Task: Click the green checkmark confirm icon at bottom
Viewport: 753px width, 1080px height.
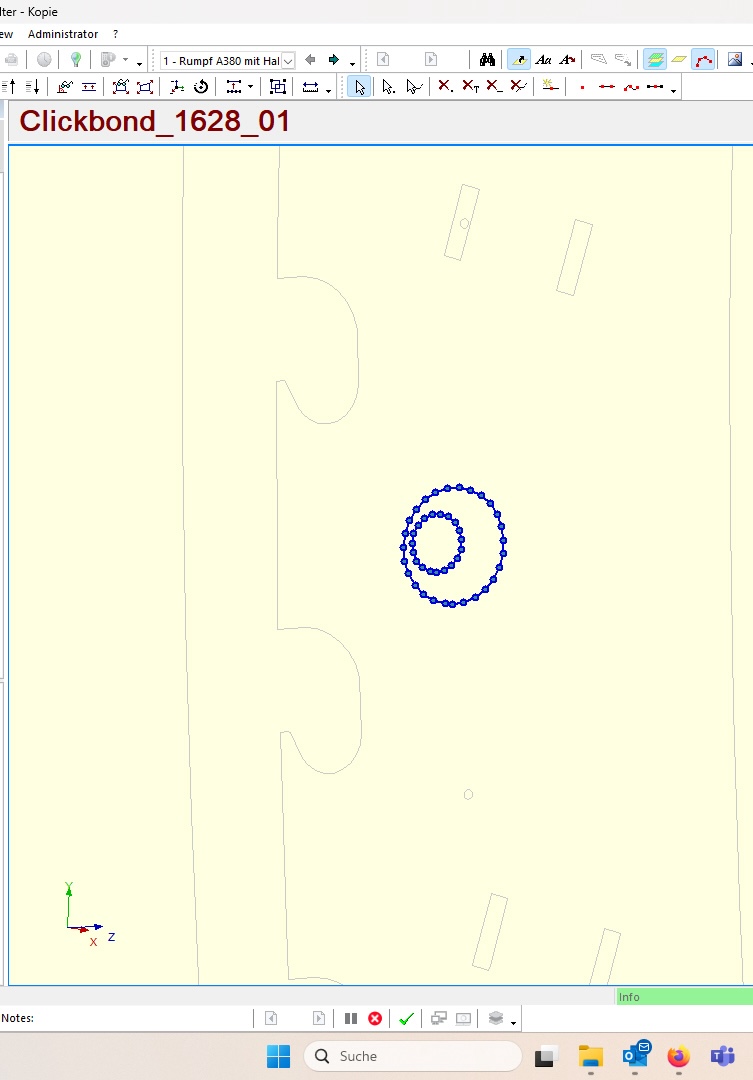Action: click(x=406, y=1018)
